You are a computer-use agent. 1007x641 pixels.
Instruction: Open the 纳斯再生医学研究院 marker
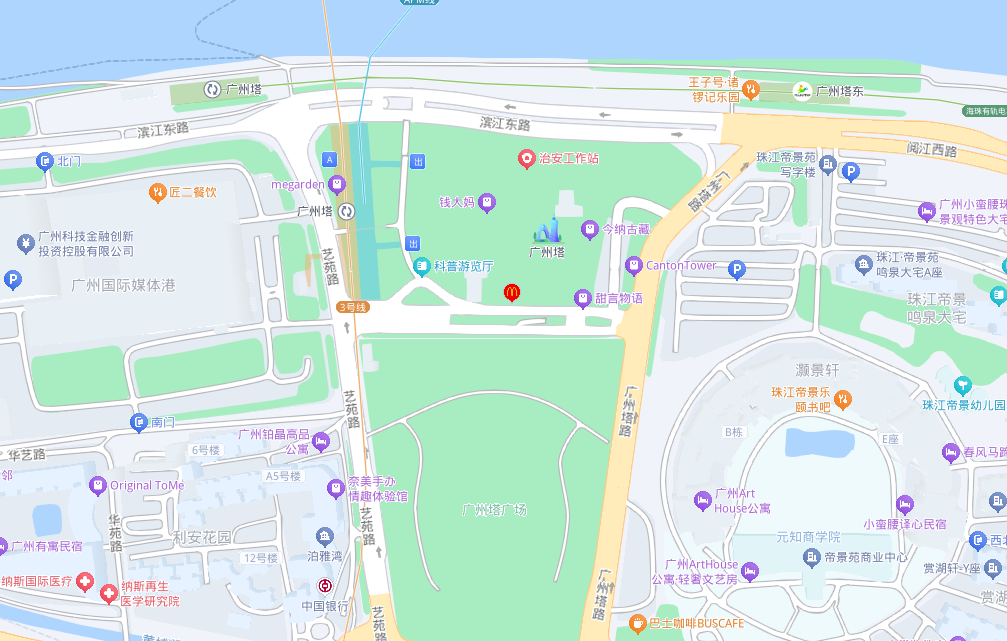(109, 594)
